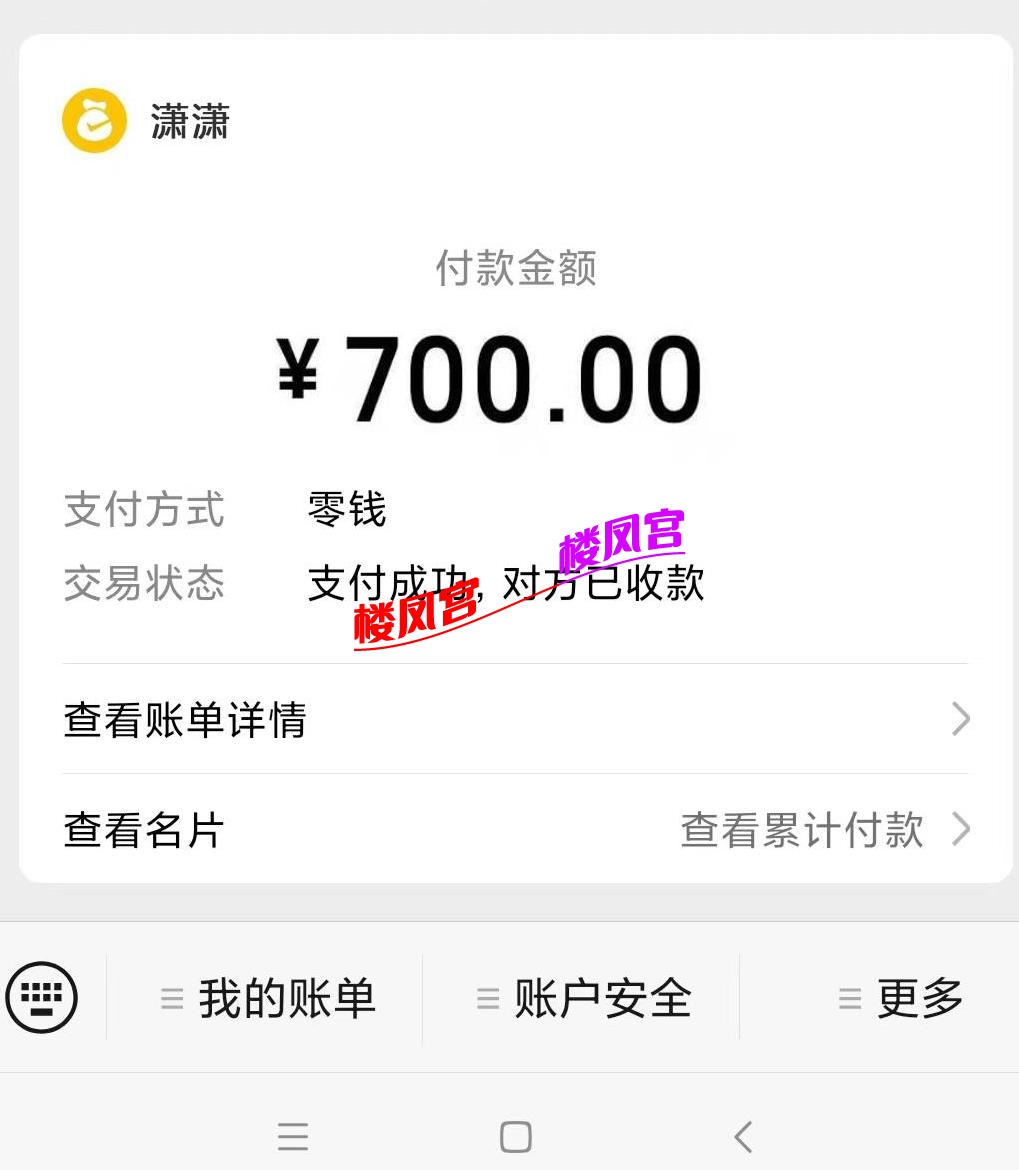The height and width of the screenshot is (1170, 1019).
Task: Click the 零钱 payment method text
Action: click(x=348, y=510)
